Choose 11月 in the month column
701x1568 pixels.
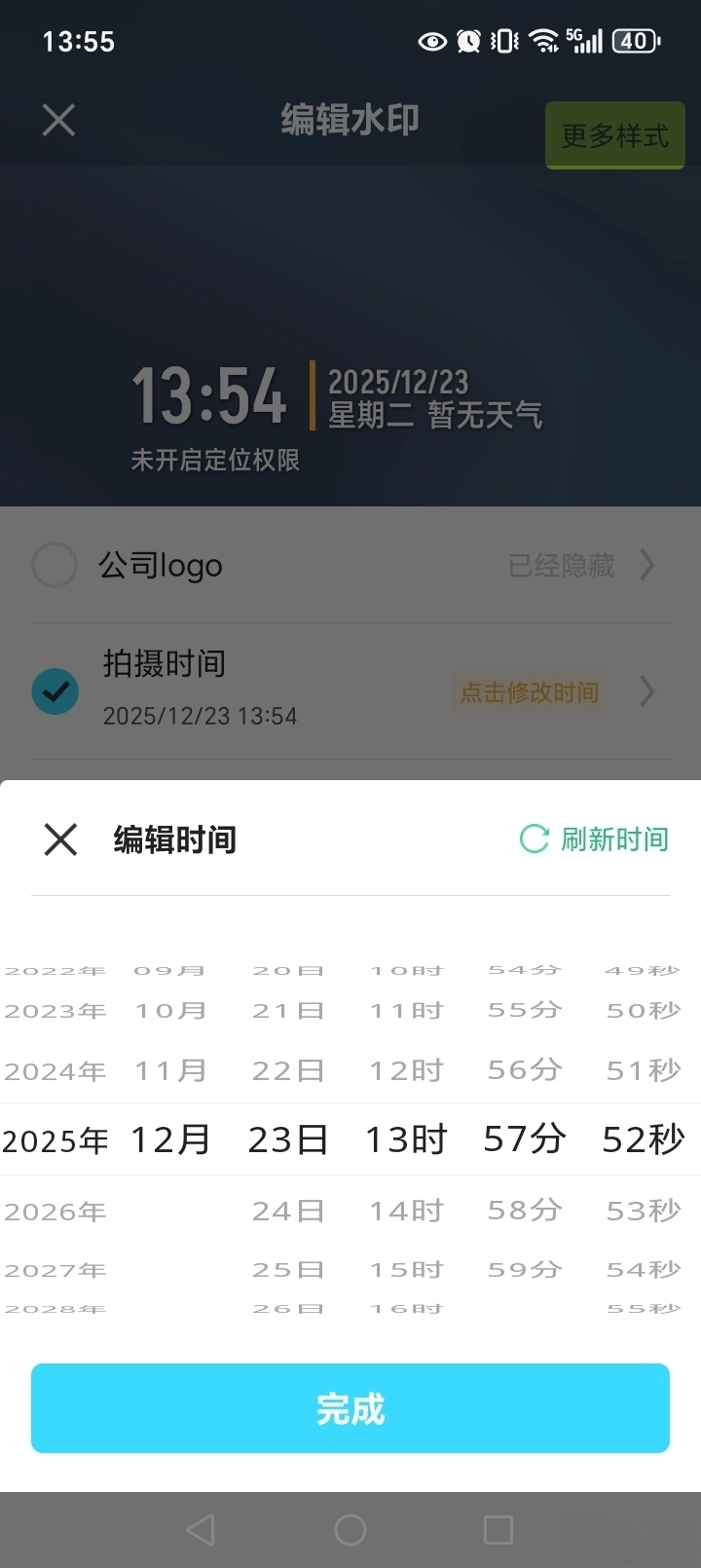(x=170, y=1071)
